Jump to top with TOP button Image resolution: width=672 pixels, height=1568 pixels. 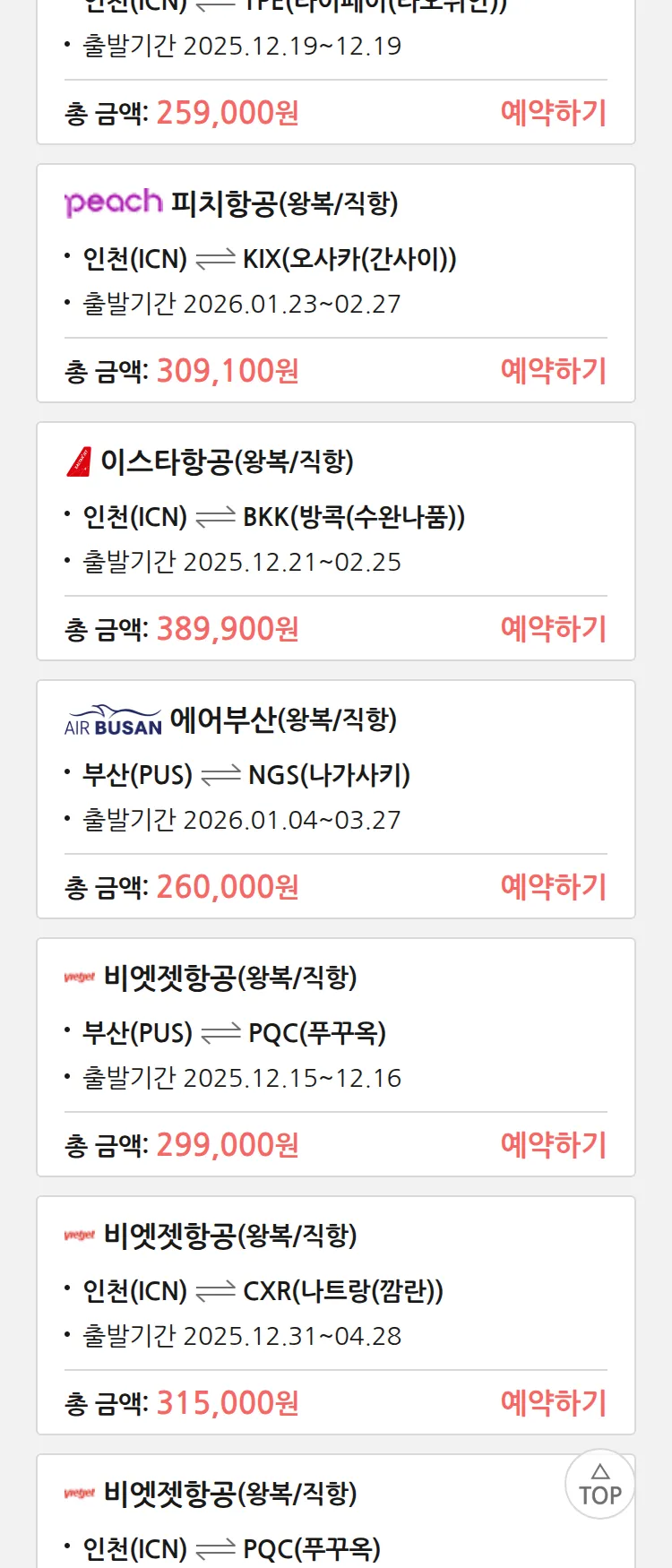coord(599,1484)
